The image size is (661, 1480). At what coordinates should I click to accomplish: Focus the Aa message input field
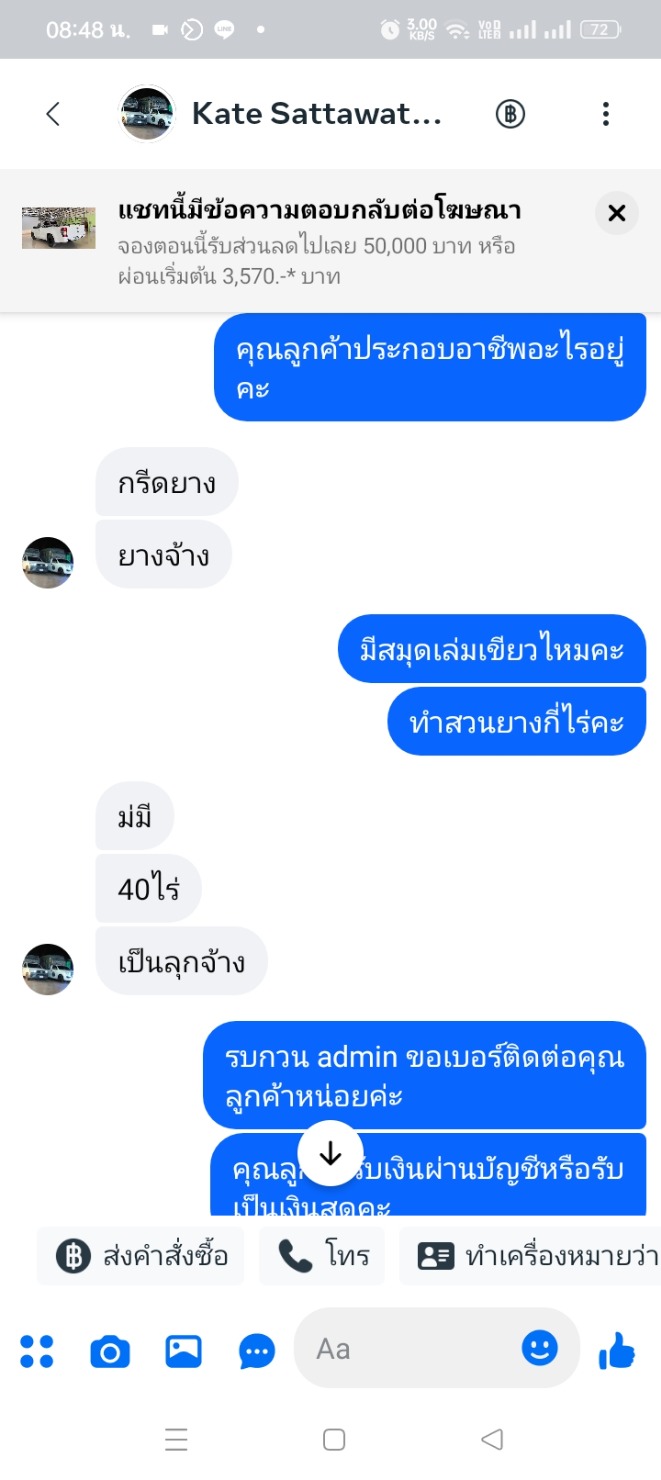tap(410, 1349)
